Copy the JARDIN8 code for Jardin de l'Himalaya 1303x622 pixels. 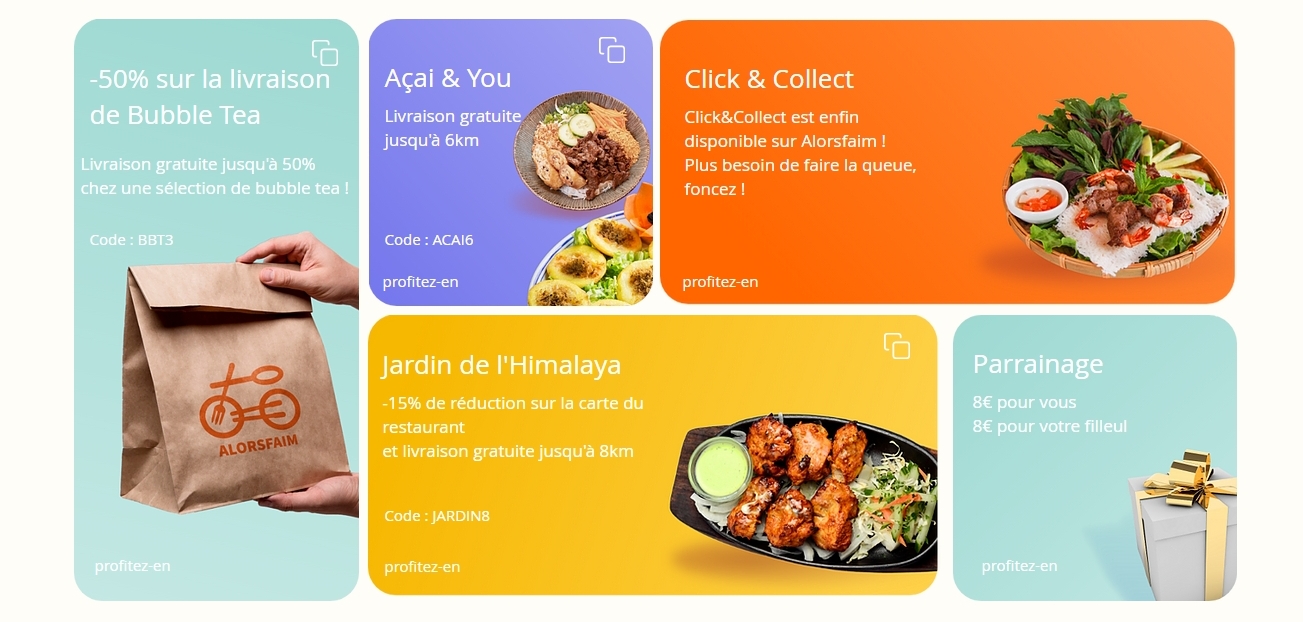(897, 346)
